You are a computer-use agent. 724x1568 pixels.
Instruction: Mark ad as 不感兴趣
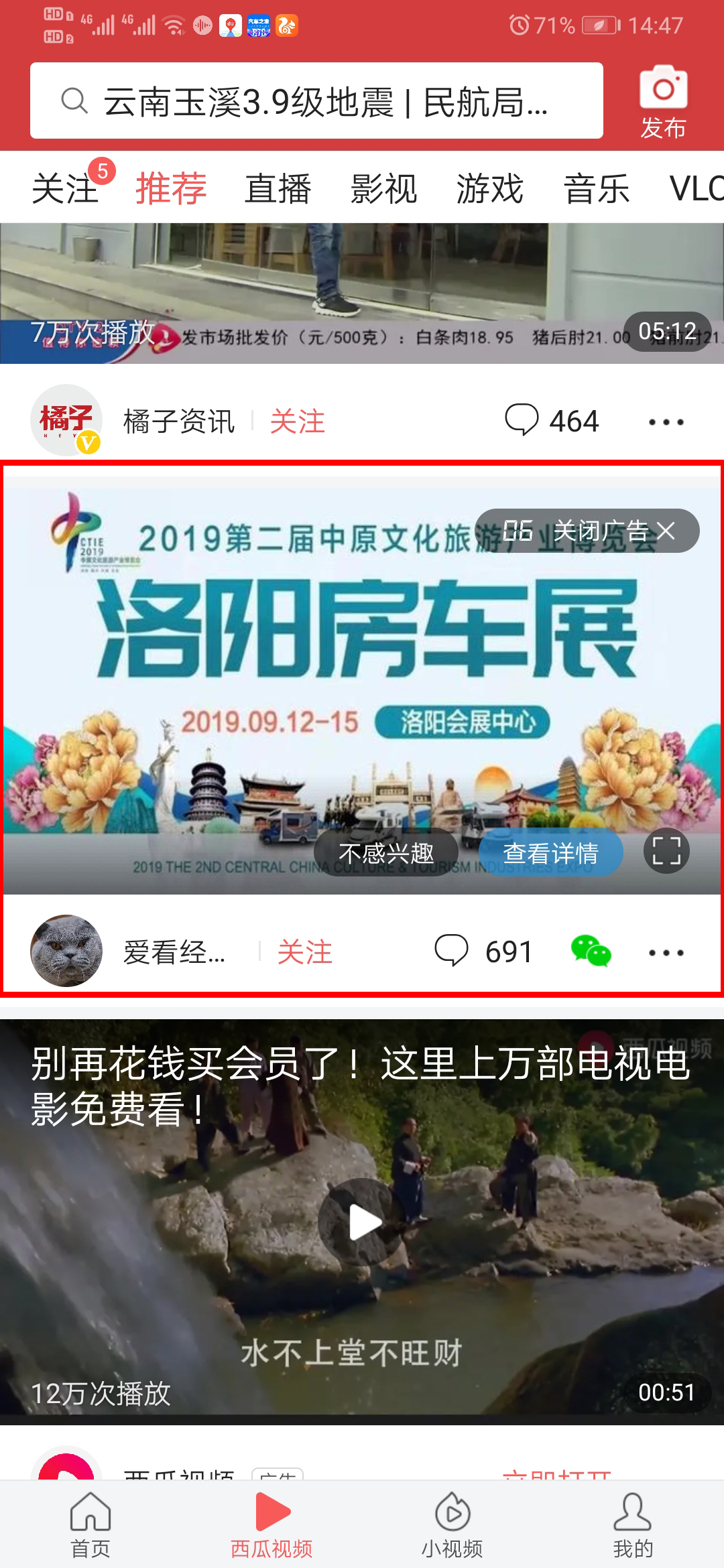[x=386, y=853]
